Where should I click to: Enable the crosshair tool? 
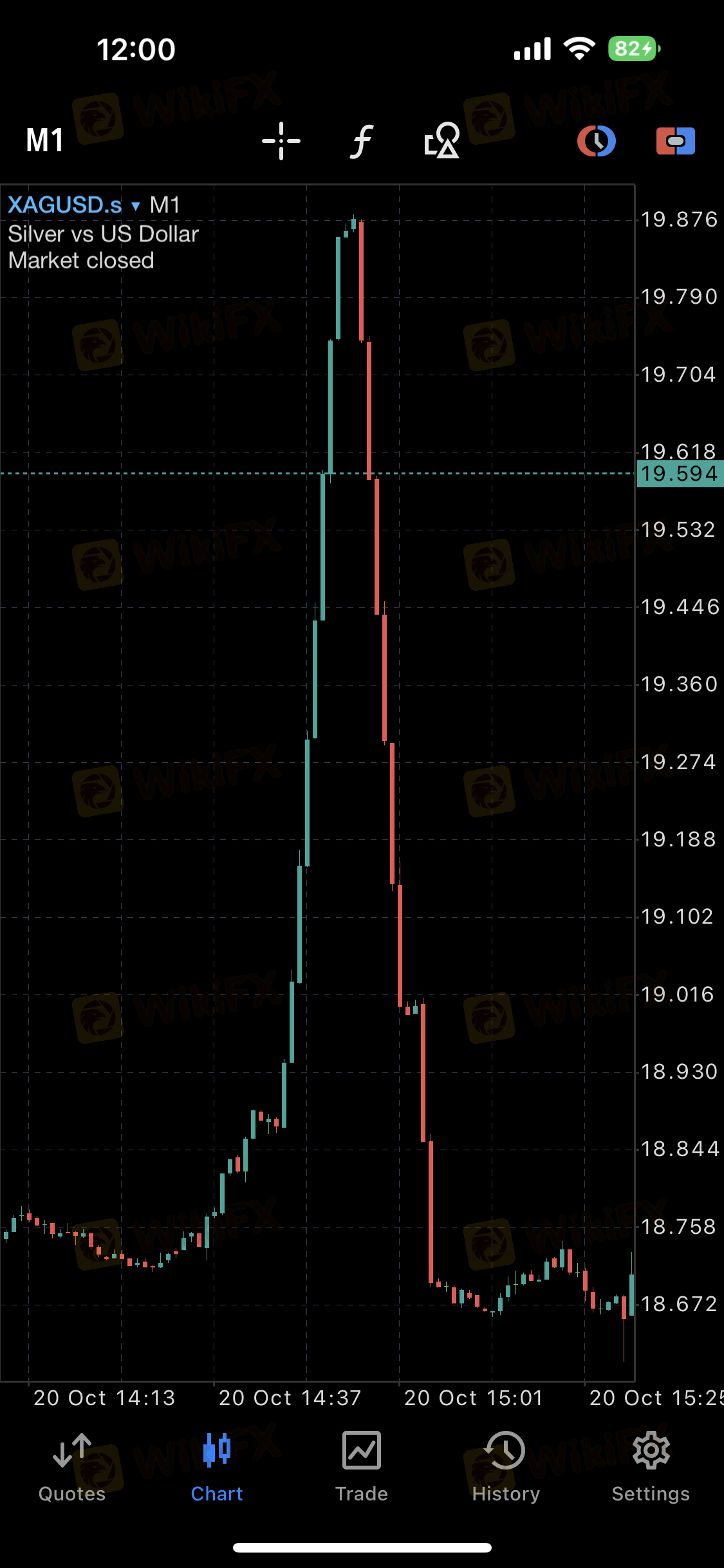click(x=281, y=140)
